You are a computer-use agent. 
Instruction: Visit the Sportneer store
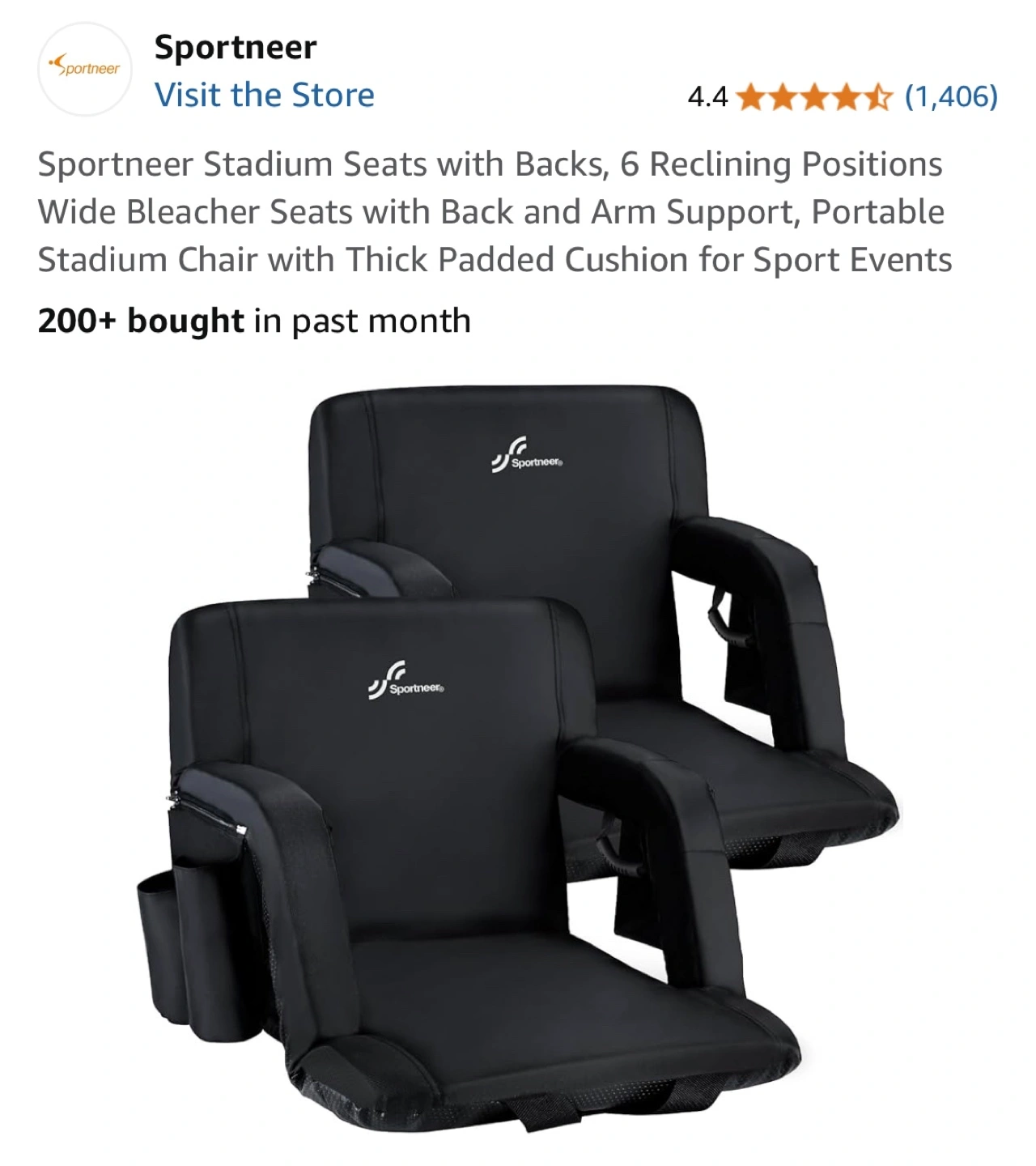[265, 95]
